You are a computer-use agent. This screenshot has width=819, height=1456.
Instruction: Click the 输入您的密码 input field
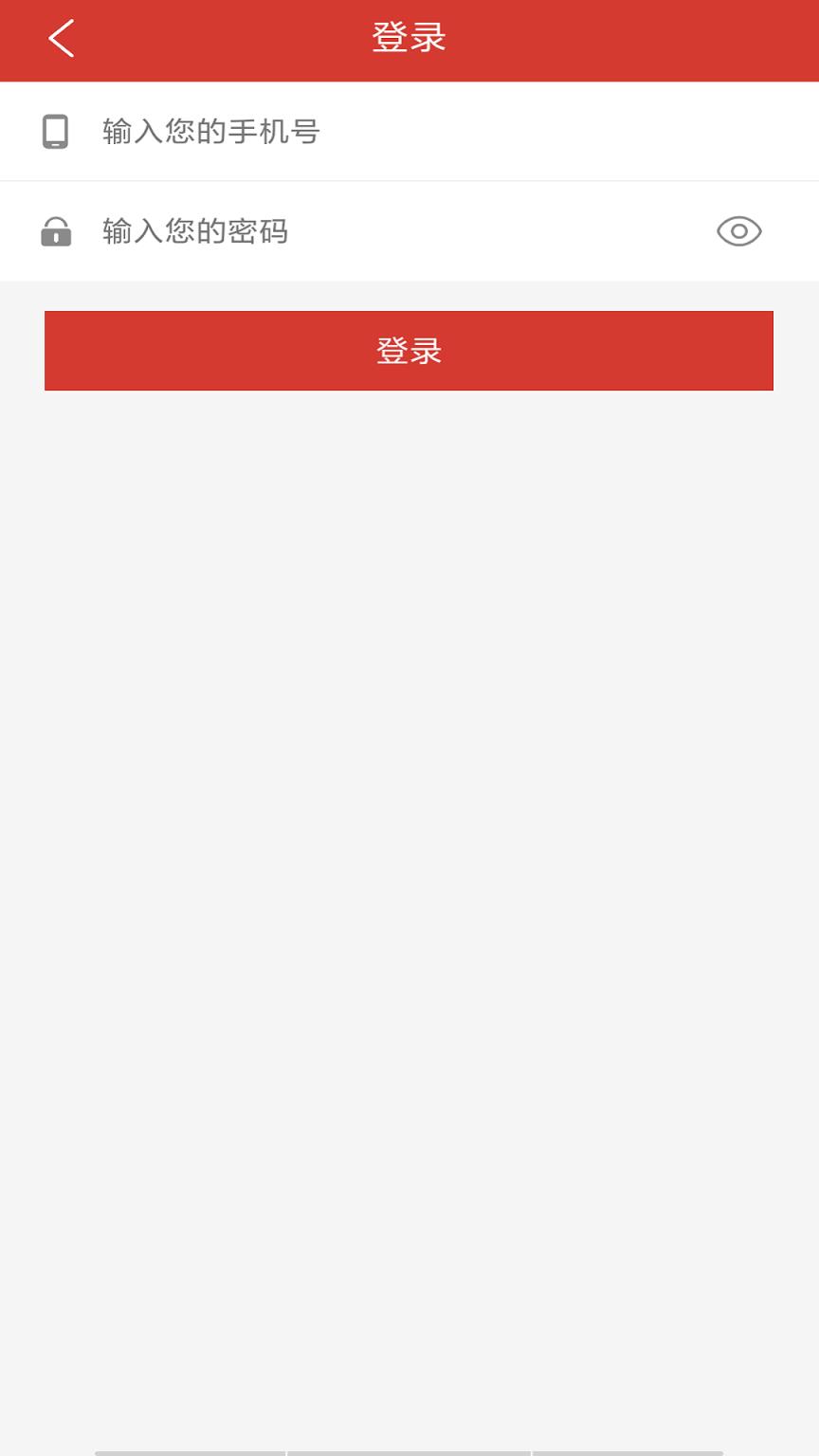(x=284, y=231)
